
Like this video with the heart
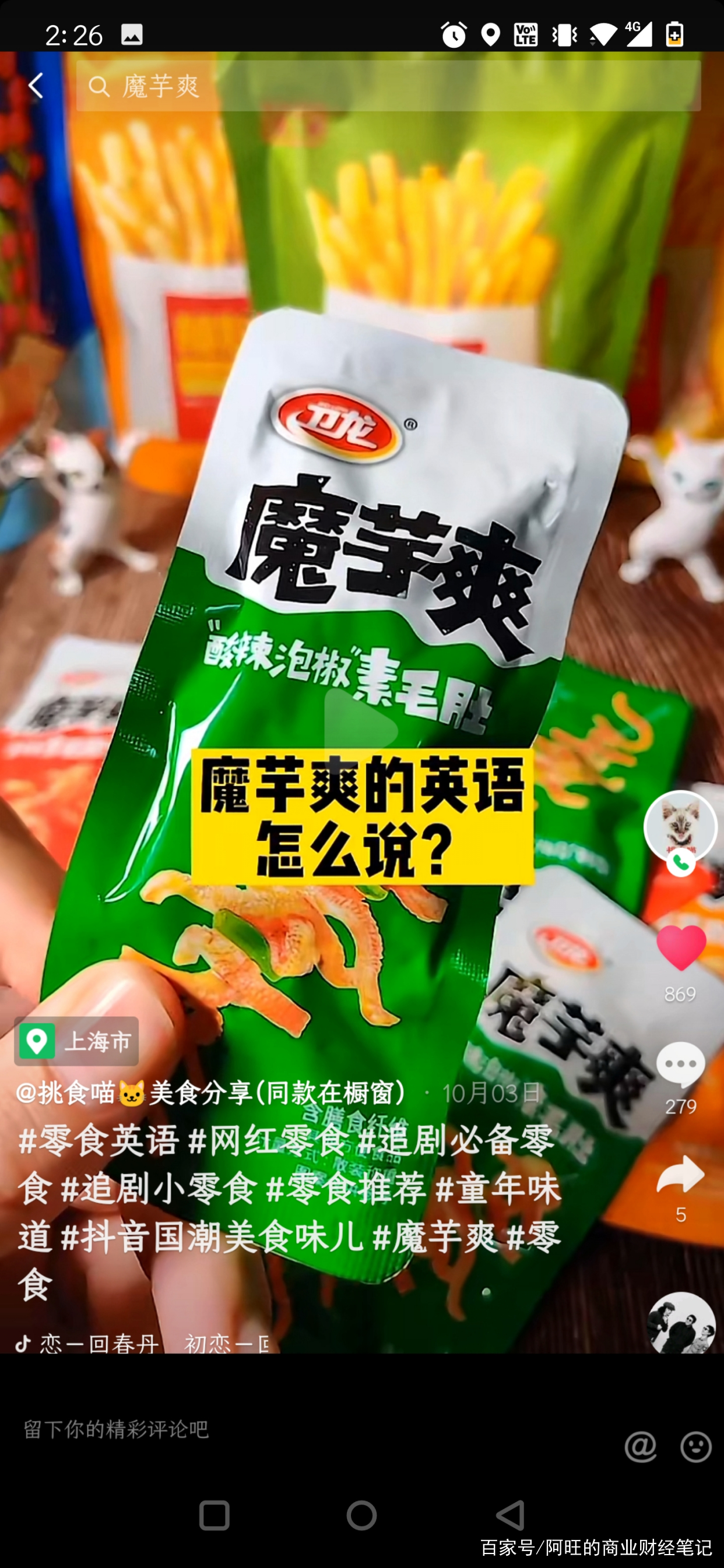click(x=680, y=948)
